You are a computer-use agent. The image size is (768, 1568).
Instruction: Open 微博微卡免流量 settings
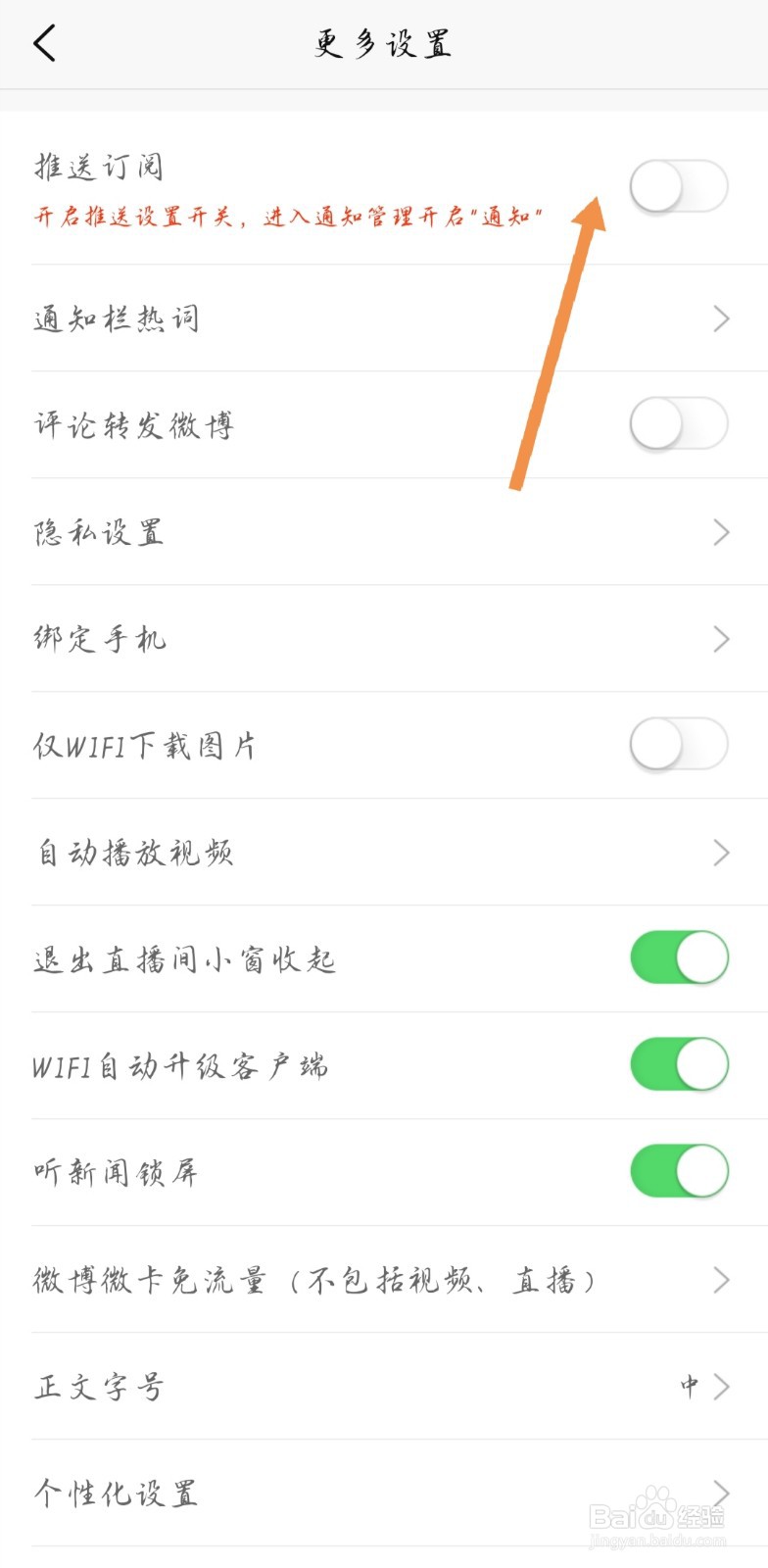point(384,1280)
